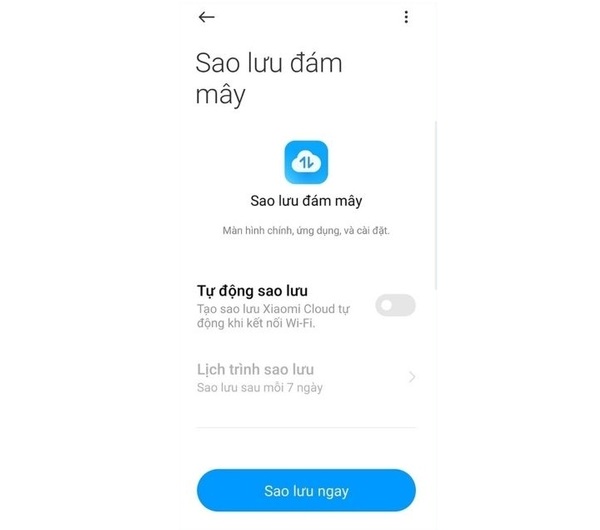Image resolution: width=600 pixels, height=530 pixels.
Task: Tap the Sao lưu ngay button
Action: click(305, 491)
